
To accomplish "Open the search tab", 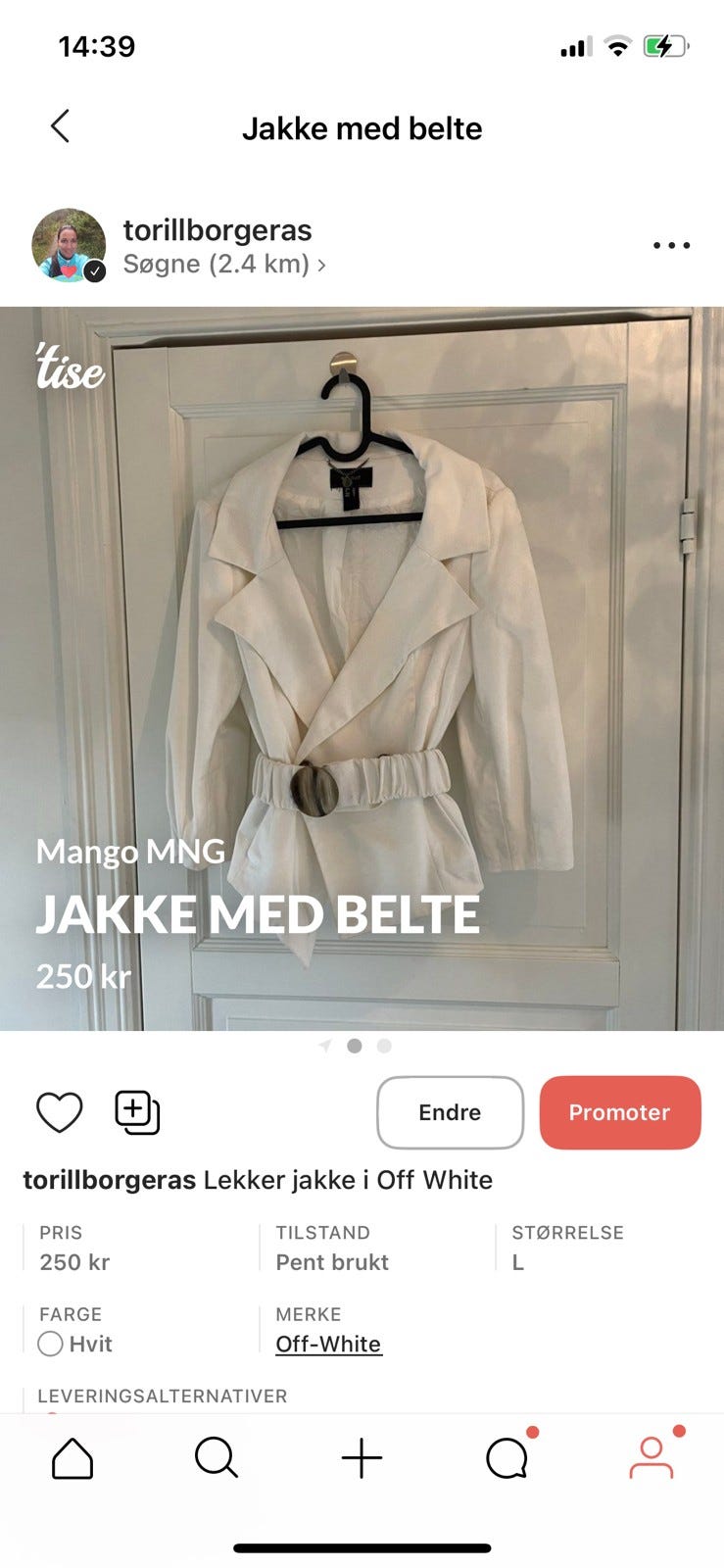I will point(217,1458).
